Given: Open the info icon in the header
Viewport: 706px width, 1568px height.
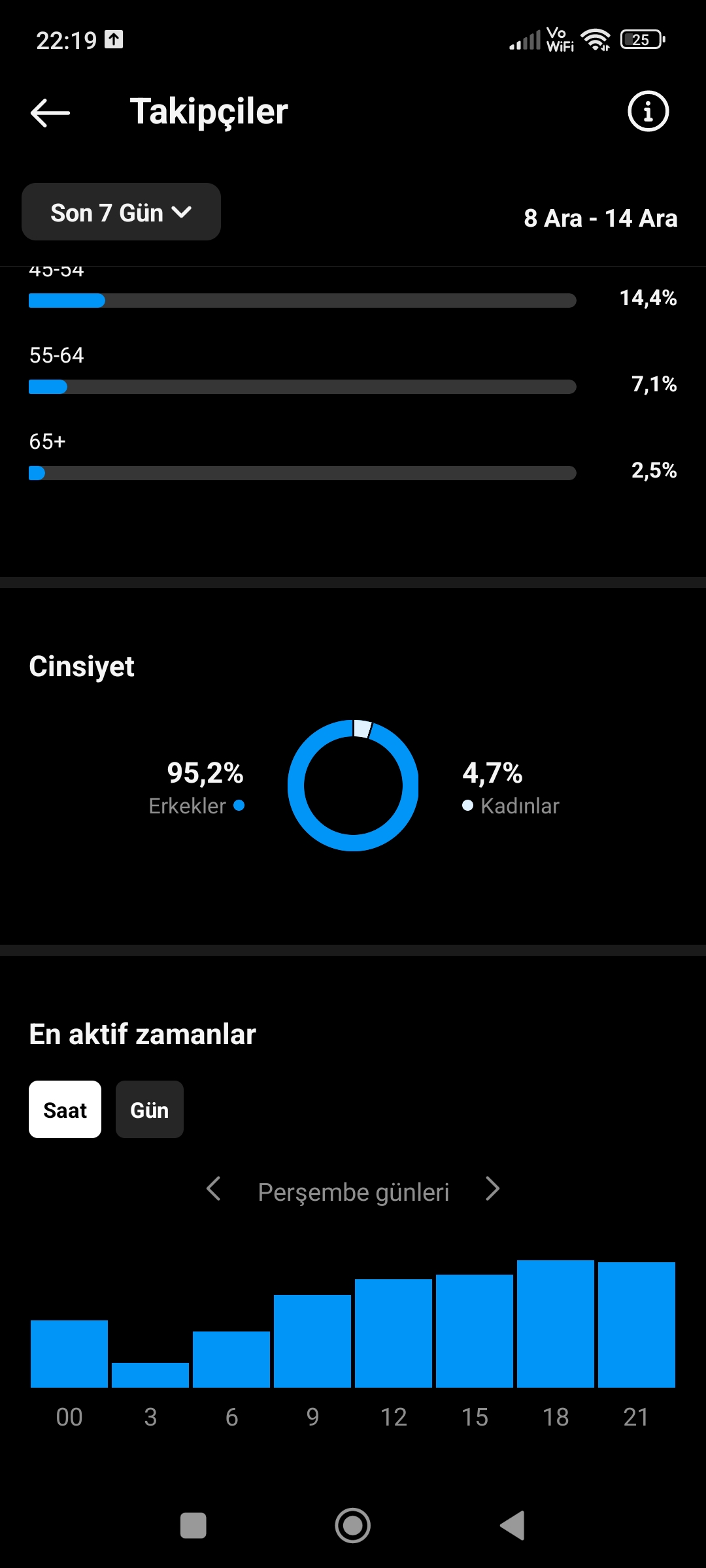Looking at the screenshot, I should 648,112.
